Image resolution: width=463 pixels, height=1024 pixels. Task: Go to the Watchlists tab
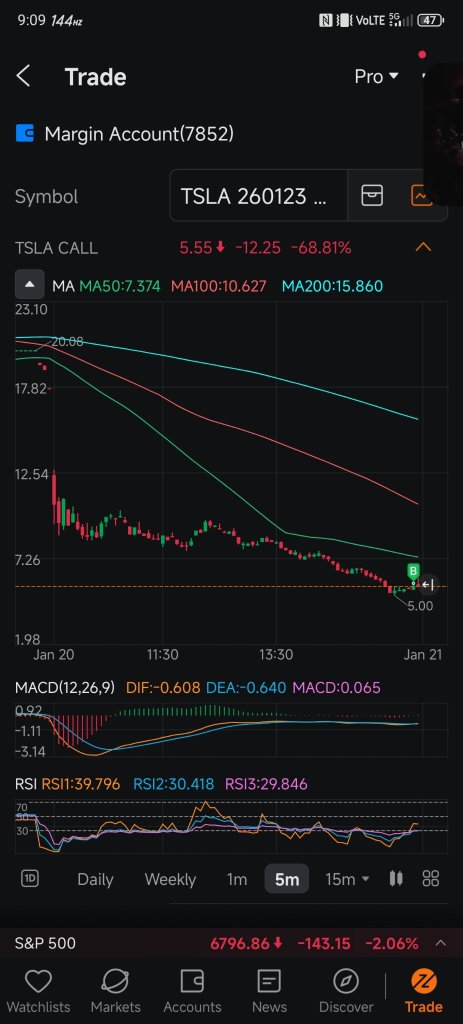[x=39, y=991]
